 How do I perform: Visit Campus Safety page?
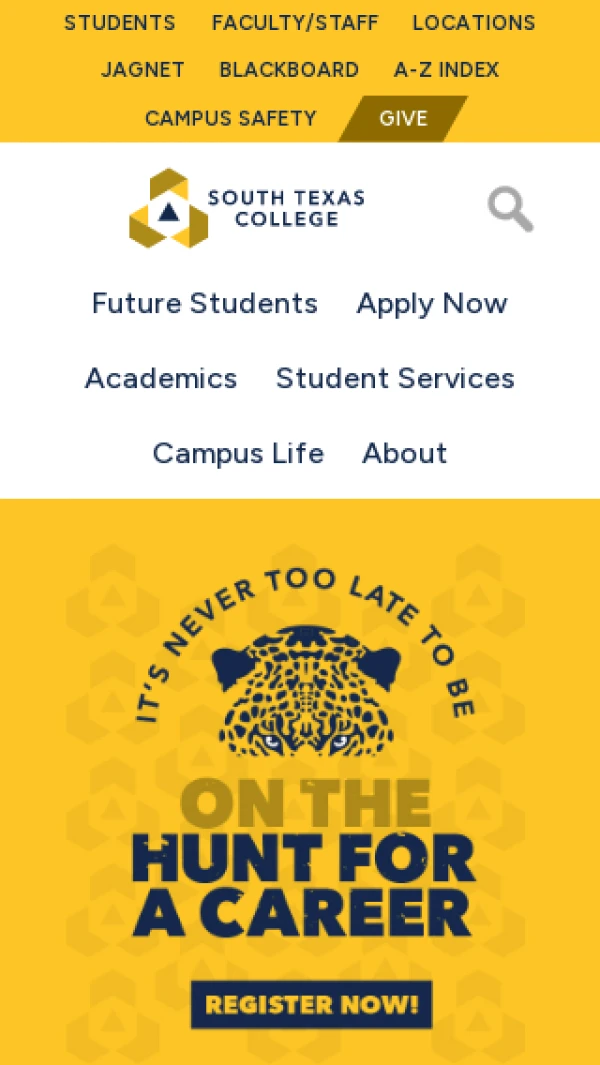(231, 118)
